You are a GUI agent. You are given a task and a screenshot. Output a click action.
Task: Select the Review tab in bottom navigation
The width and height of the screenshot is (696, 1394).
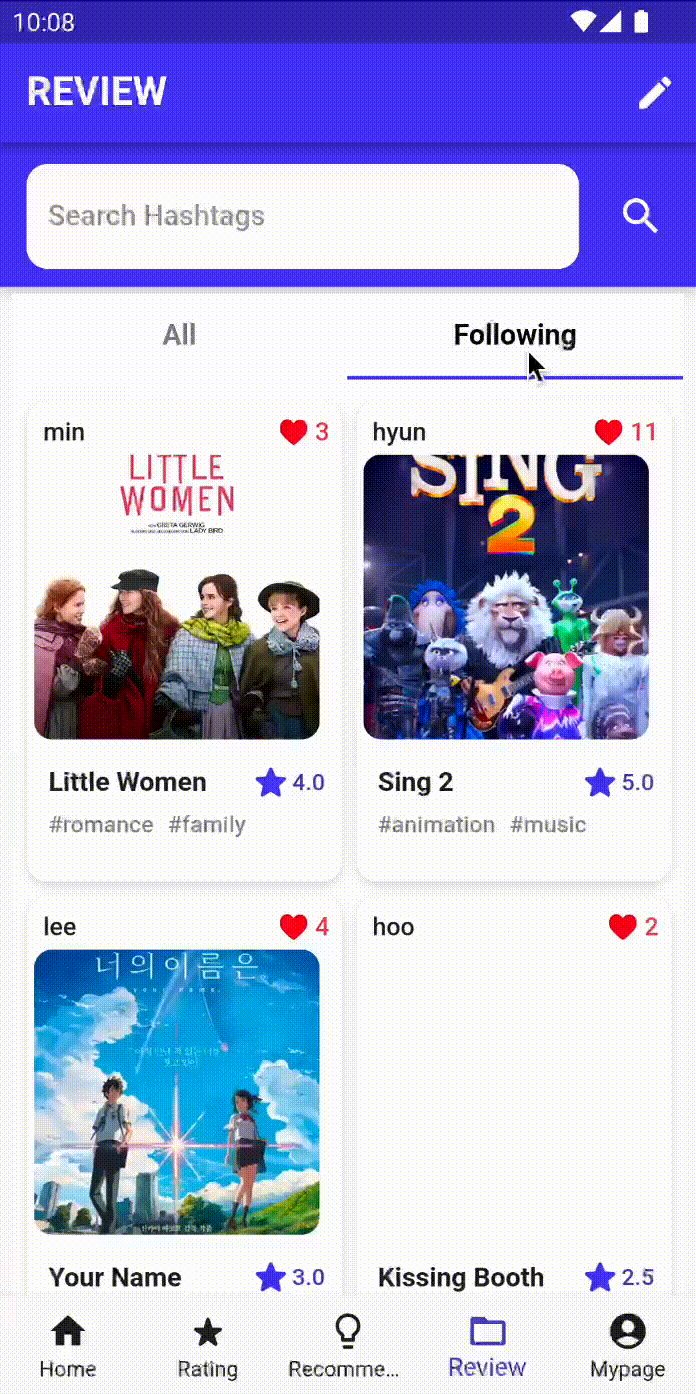click(487, 1346)
